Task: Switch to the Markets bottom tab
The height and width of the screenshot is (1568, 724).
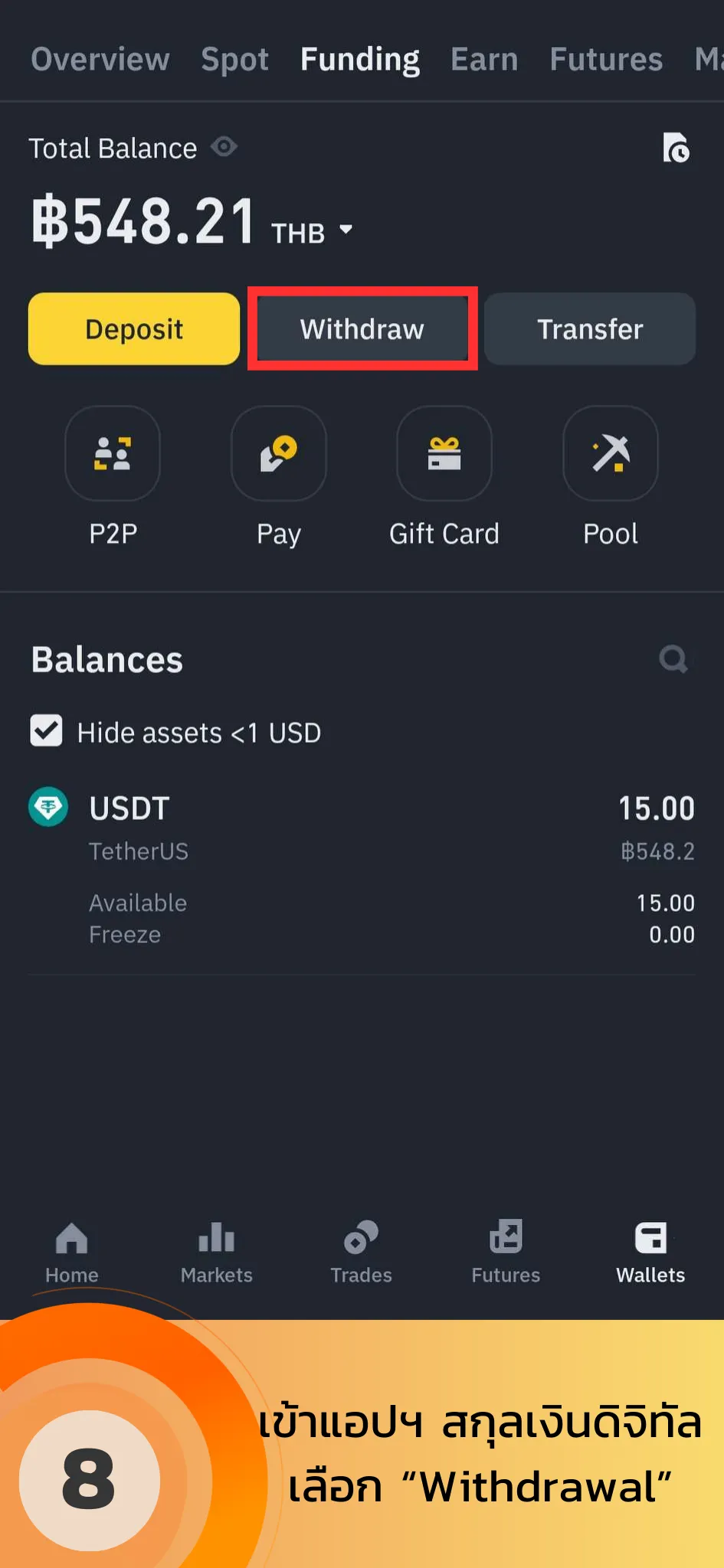Action: click(x=217, y=1253)
